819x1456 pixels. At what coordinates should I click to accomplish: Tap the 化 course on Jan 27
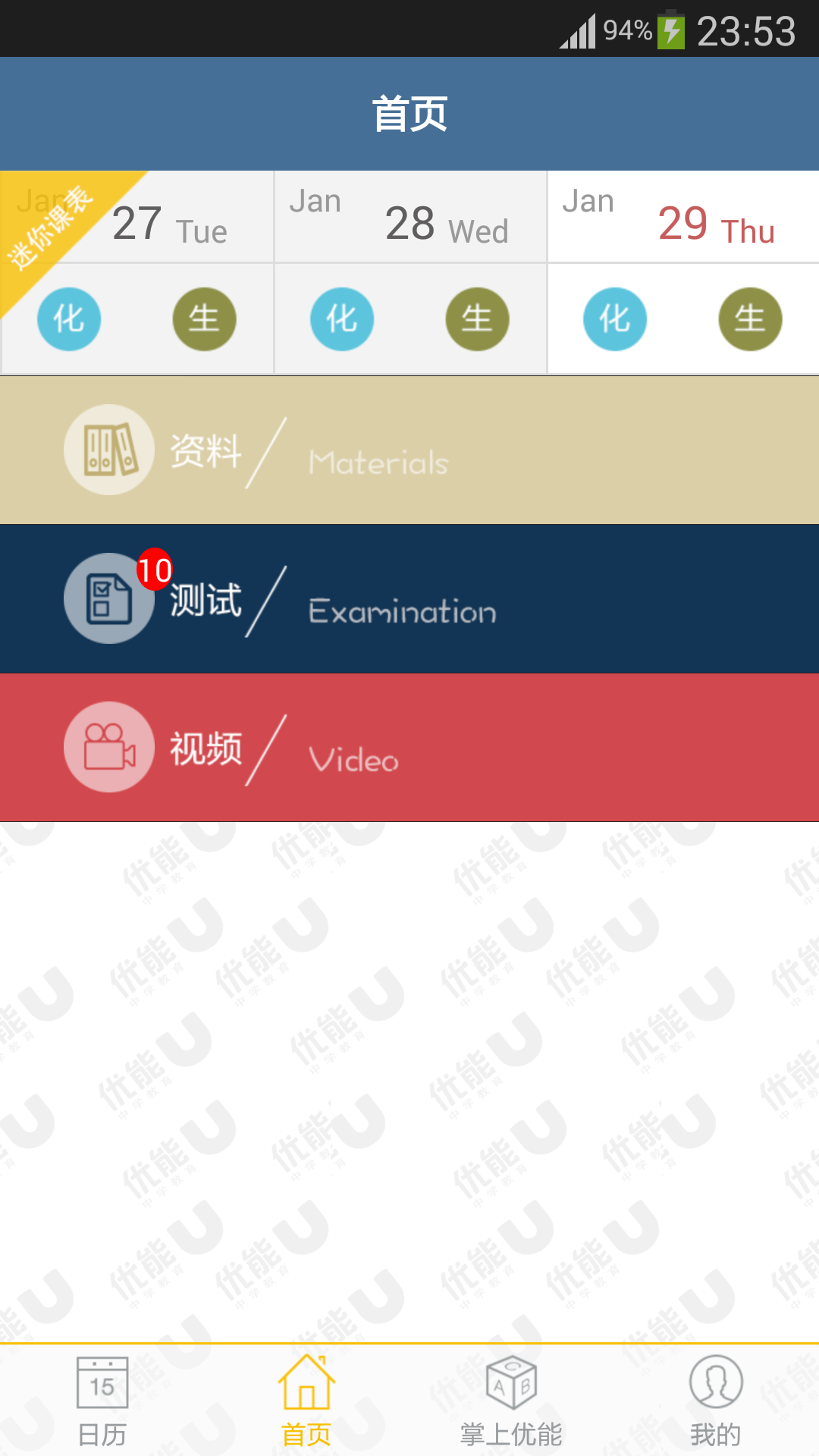tap(69, 319)
